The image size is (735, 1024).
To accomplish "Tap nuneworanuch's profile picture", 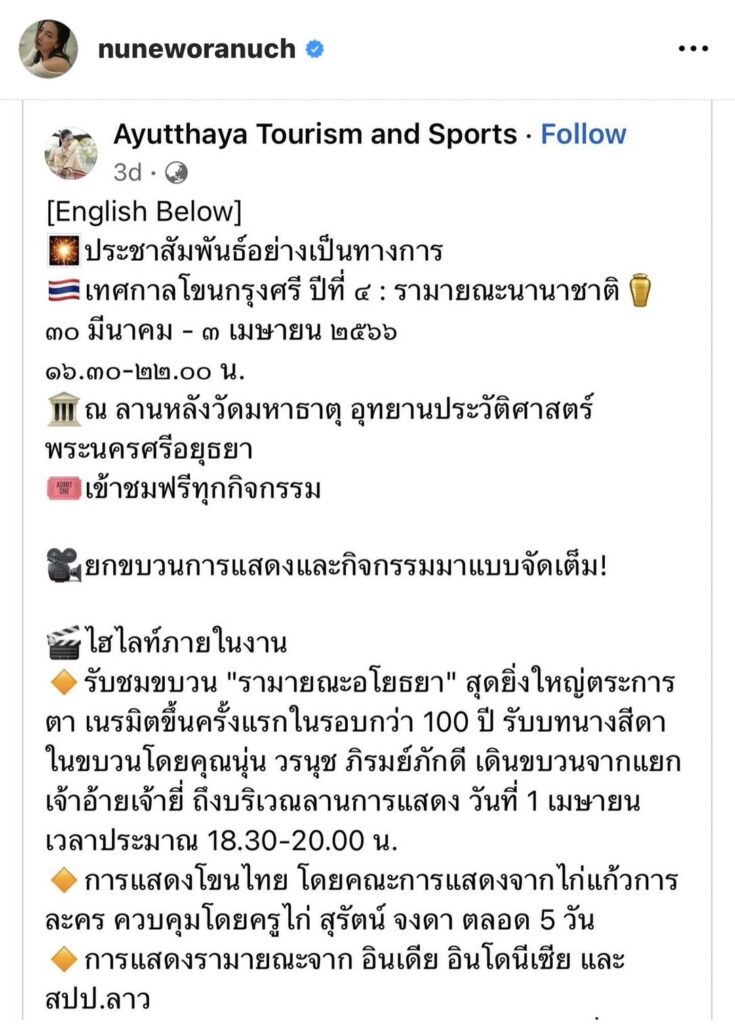I will 48,48.
